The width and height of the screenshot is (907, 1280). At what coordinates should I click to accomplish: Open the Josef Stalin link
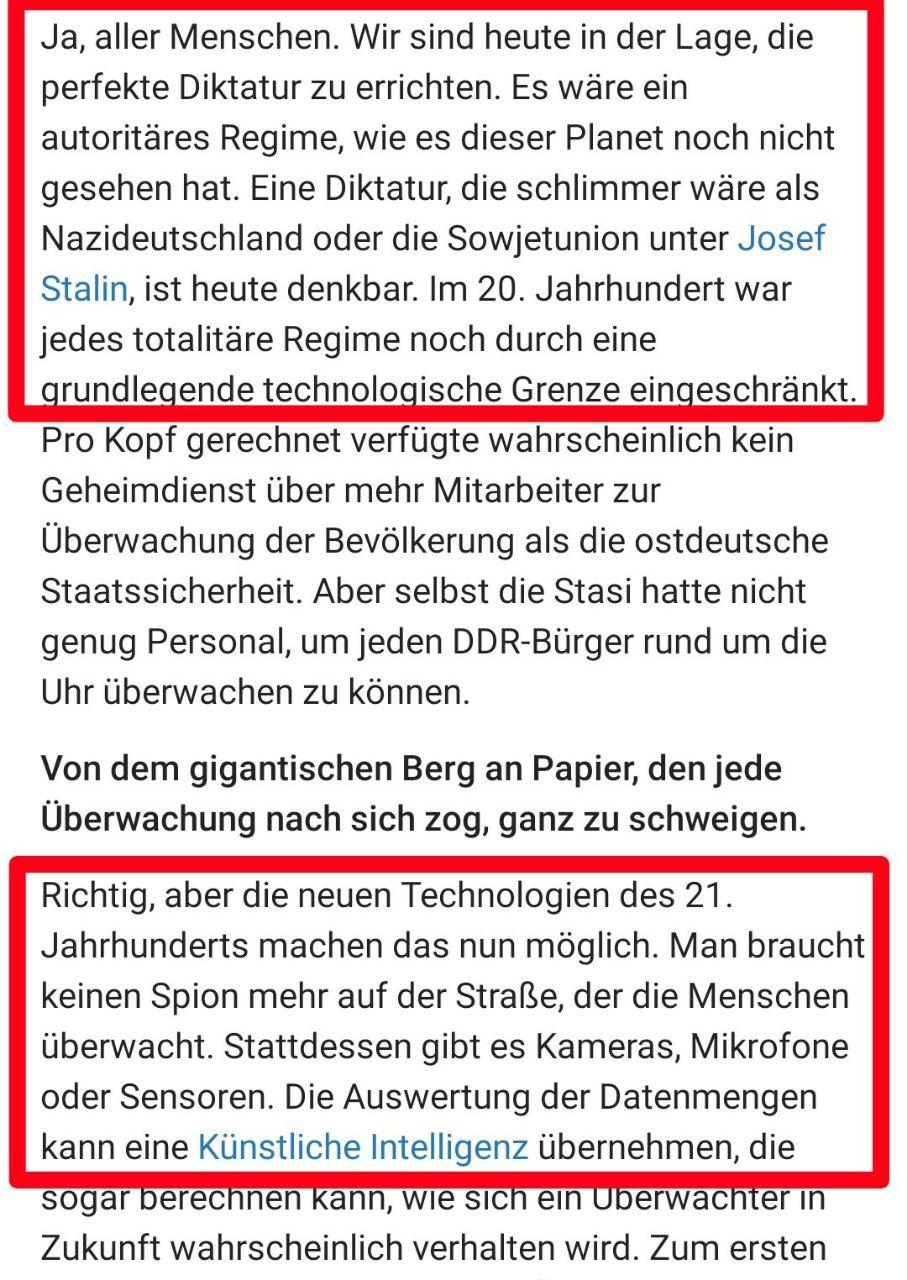(781, 239)
